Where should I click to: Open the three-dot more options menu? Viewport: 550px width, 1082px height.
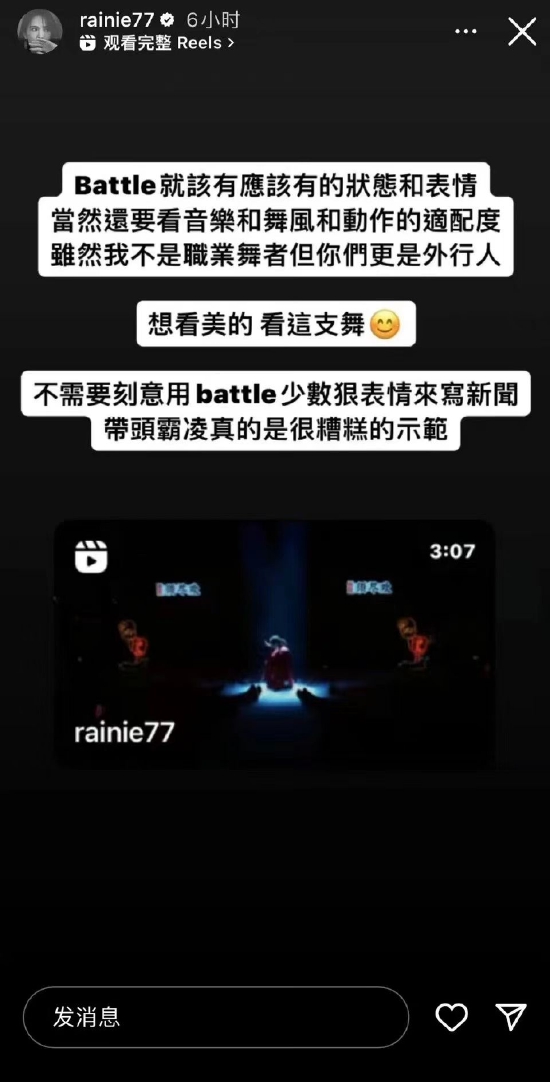[466, 32]
